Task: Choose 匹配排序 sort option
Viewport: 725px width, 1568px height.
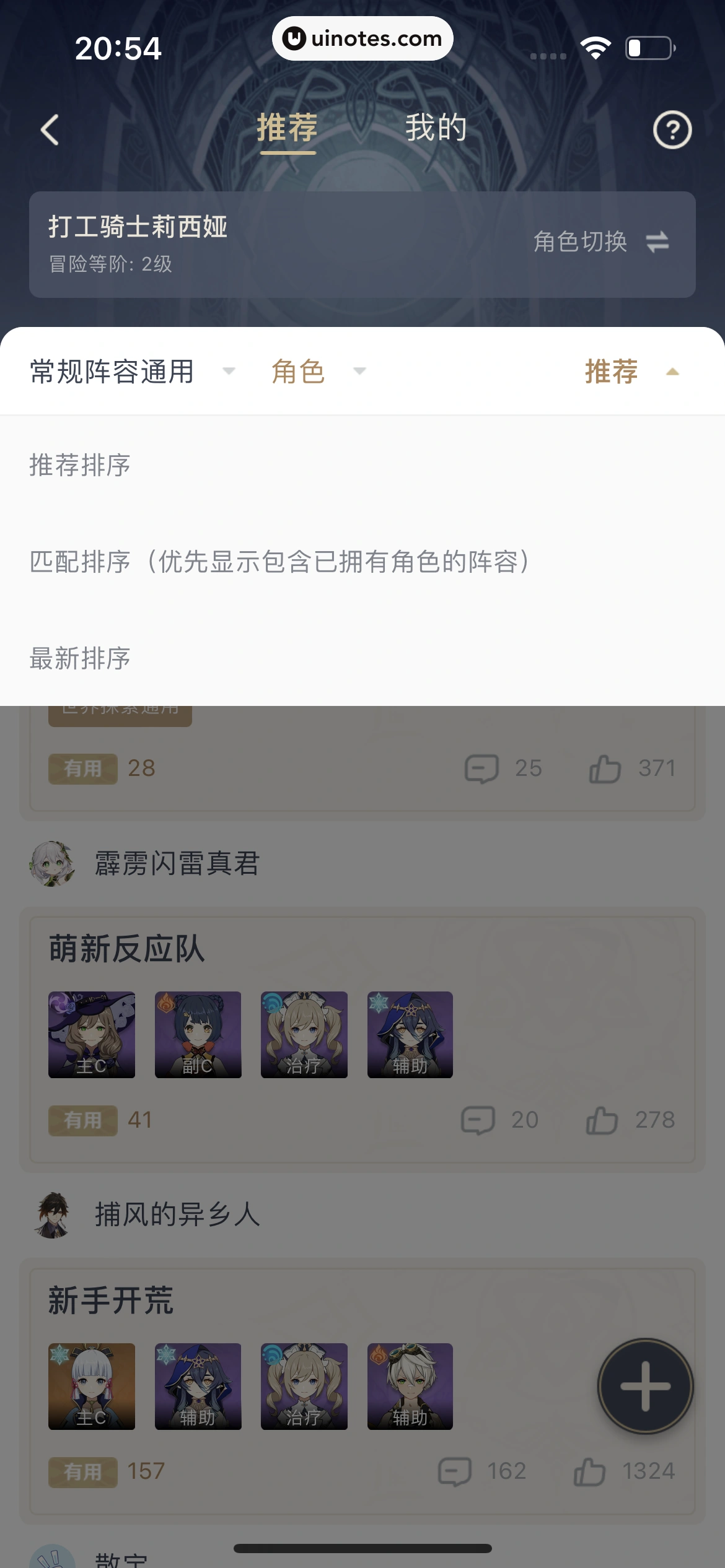Action: 279,562
